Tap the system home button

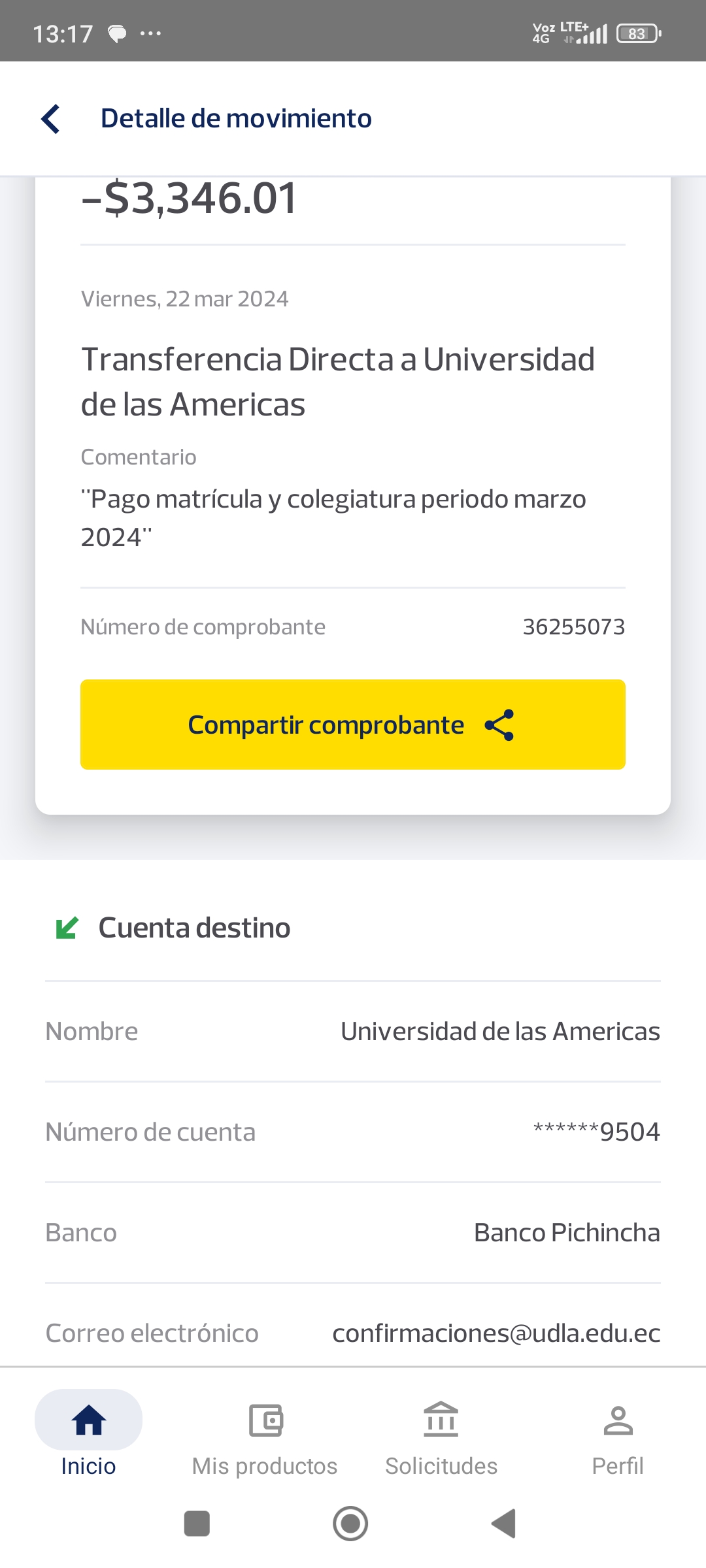350,1523
